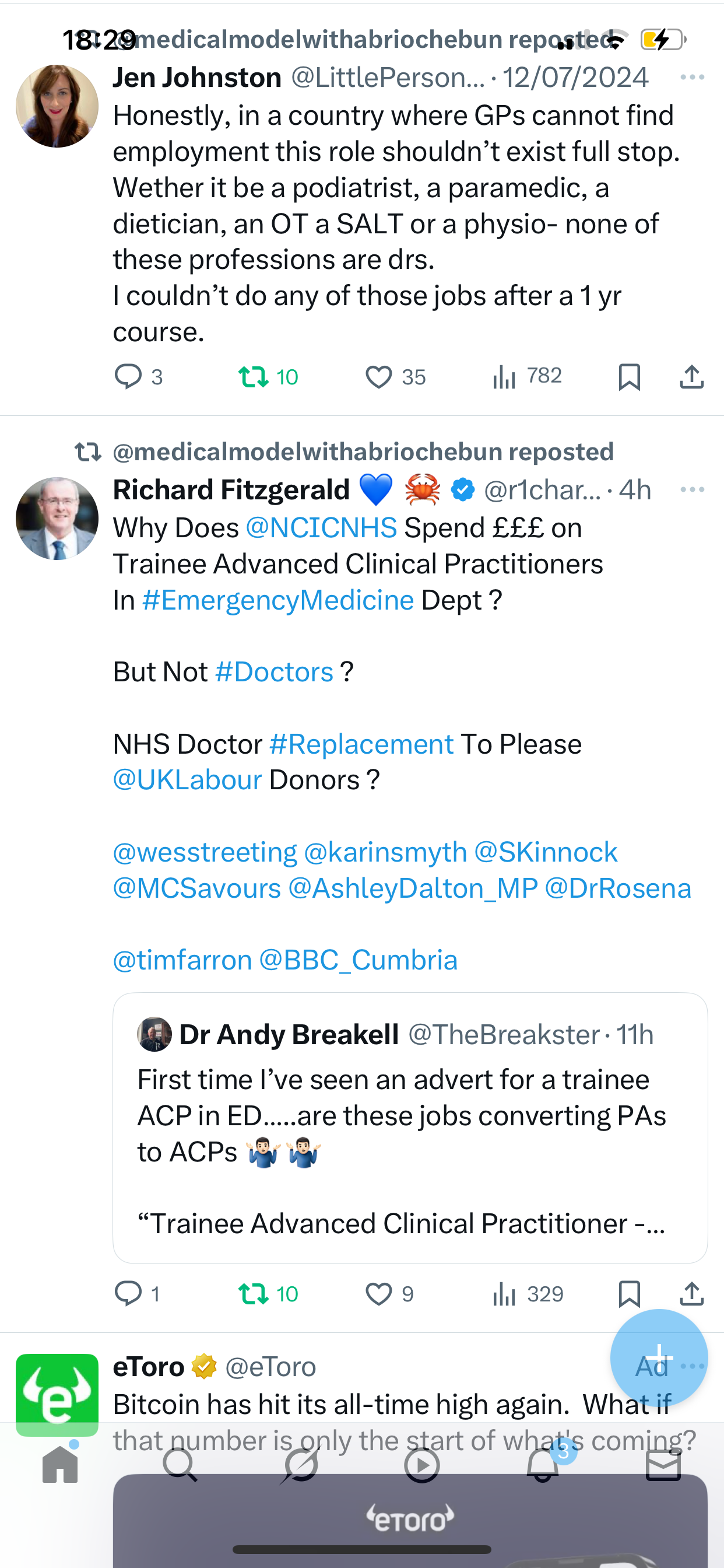
Task: Repost Richard Fitzgerald's post
Action: [x=254, y=1293]
